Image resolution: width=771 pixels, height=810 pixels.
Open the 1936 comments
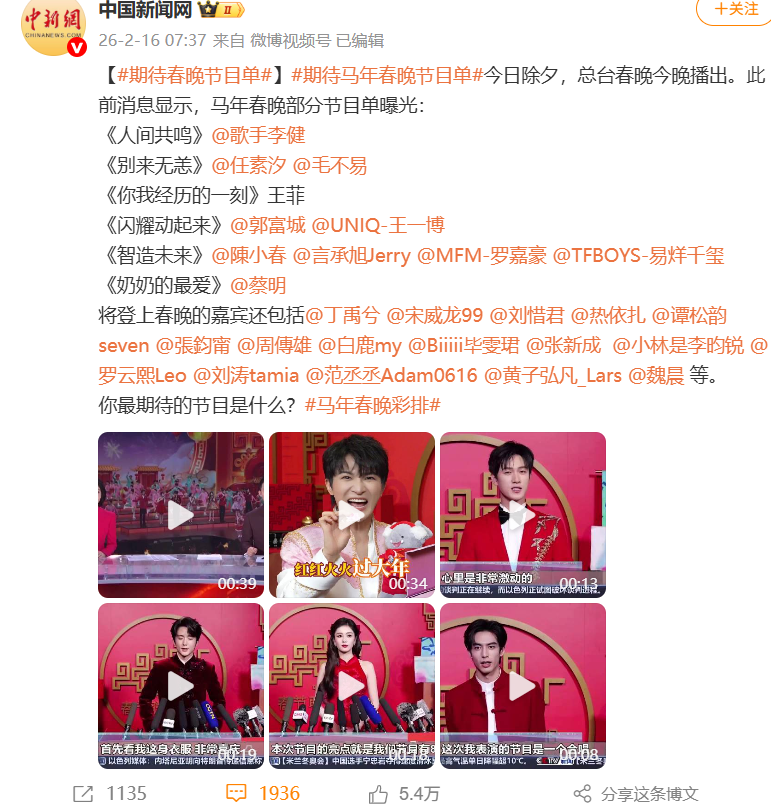click(x=263, y=793)
